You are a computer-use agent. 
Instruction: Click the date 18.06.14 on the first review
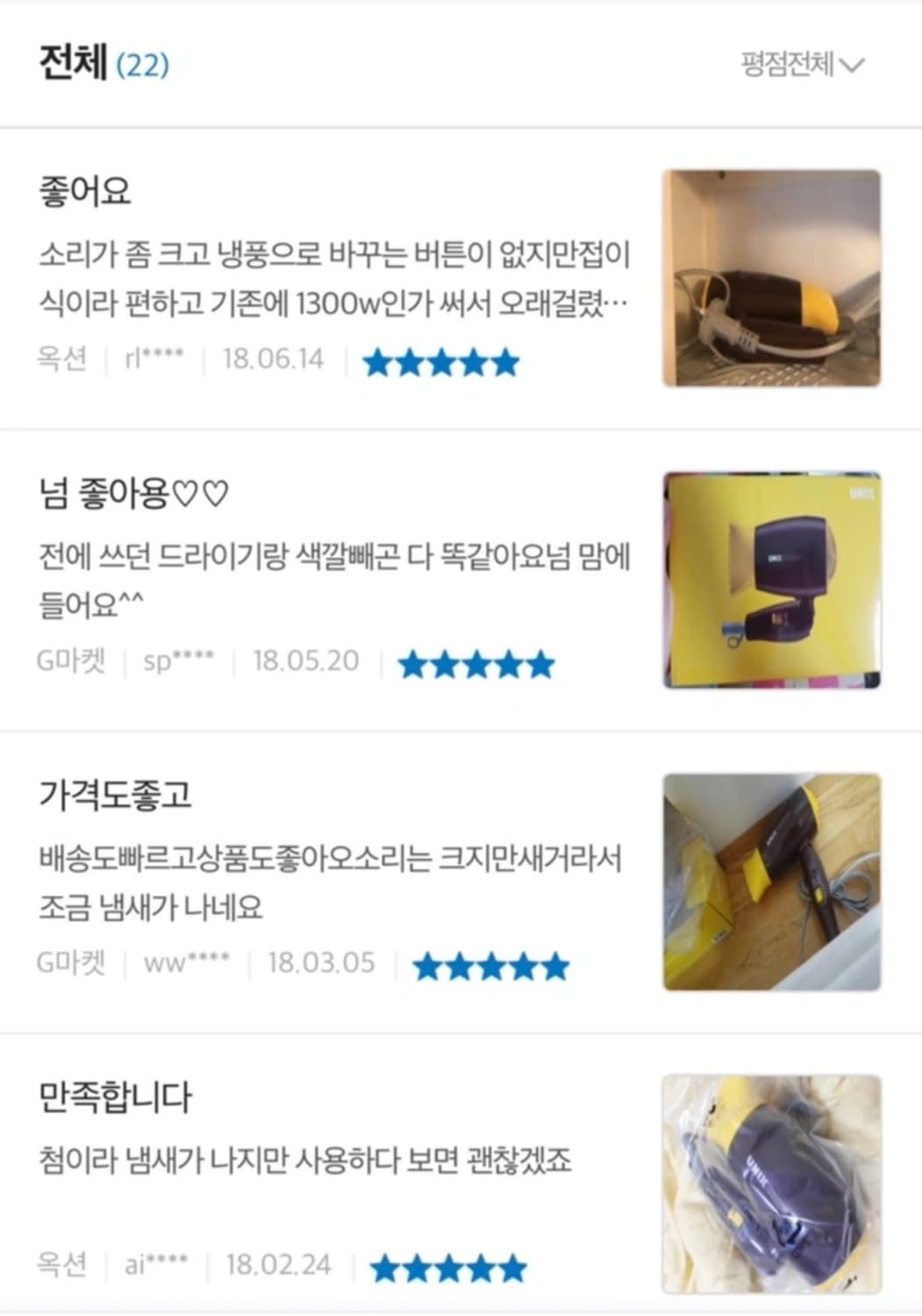[271, 358]
